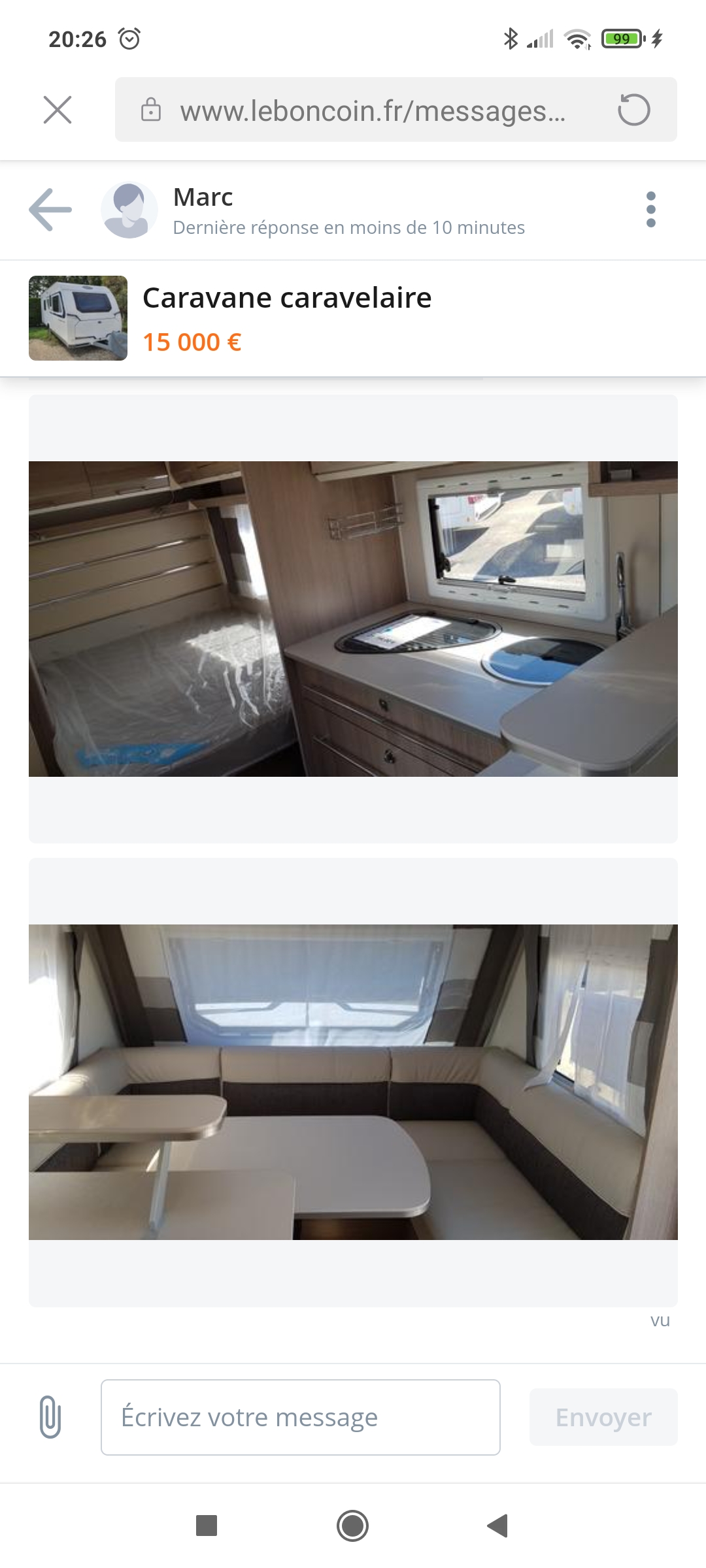
Task: Focus the 'Écrivez votre message' field
Action: point(301,1417)
